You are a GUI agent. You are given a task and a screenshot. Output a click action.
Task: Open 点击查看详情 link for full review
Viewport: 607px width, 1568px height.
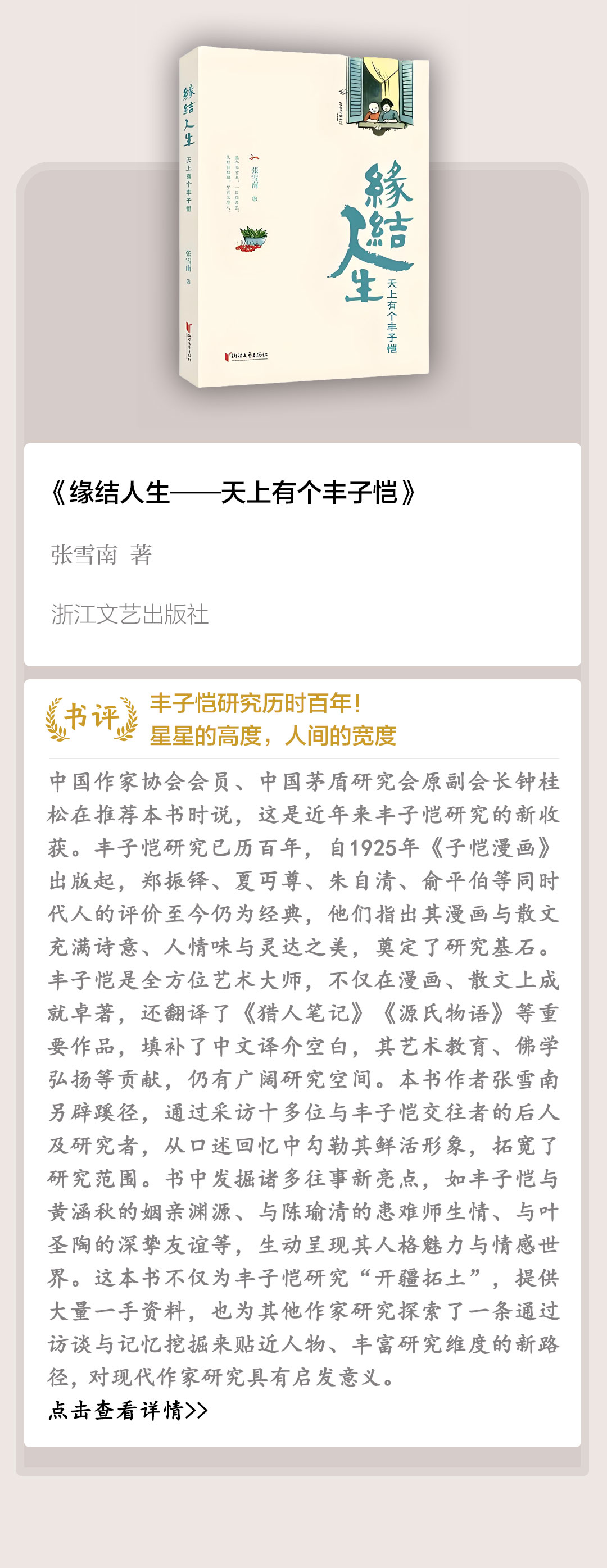click(128, 1410)
